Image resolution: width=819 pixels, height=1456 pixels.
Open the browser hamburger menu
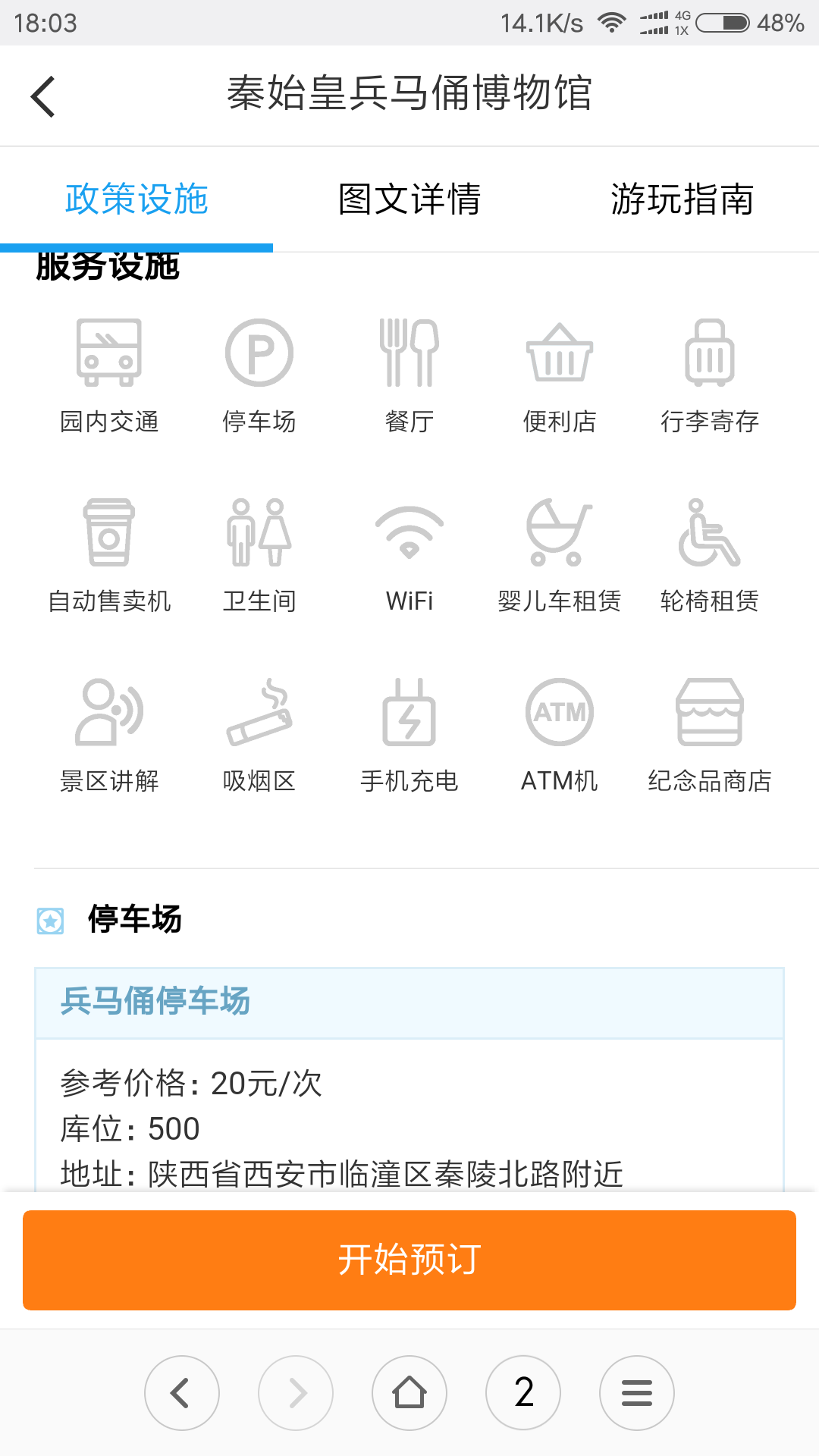pyautogui.click(x=637, y=1392)
